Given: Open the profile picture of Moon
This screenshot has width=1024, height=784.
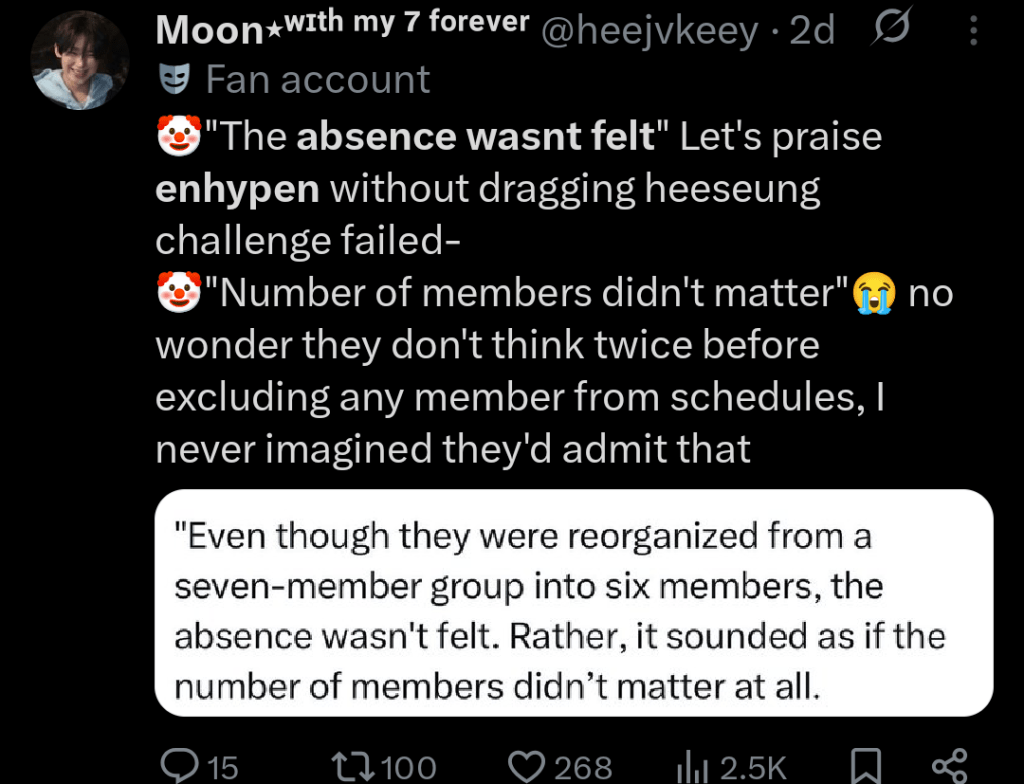Looking at the screenshot, I should click(x=80, y=59).
